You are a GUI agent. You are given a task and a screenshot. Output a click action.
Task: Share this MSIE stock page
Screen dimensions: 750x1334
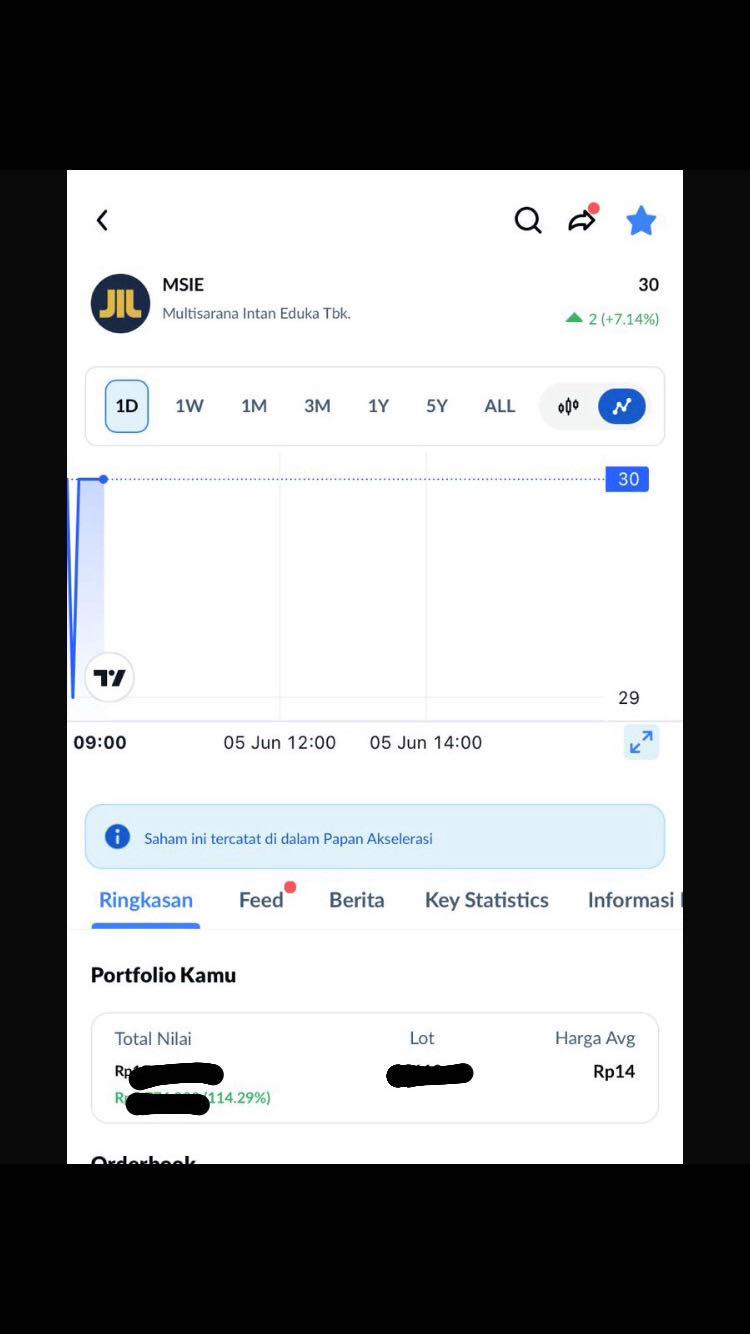pos(582,221)
